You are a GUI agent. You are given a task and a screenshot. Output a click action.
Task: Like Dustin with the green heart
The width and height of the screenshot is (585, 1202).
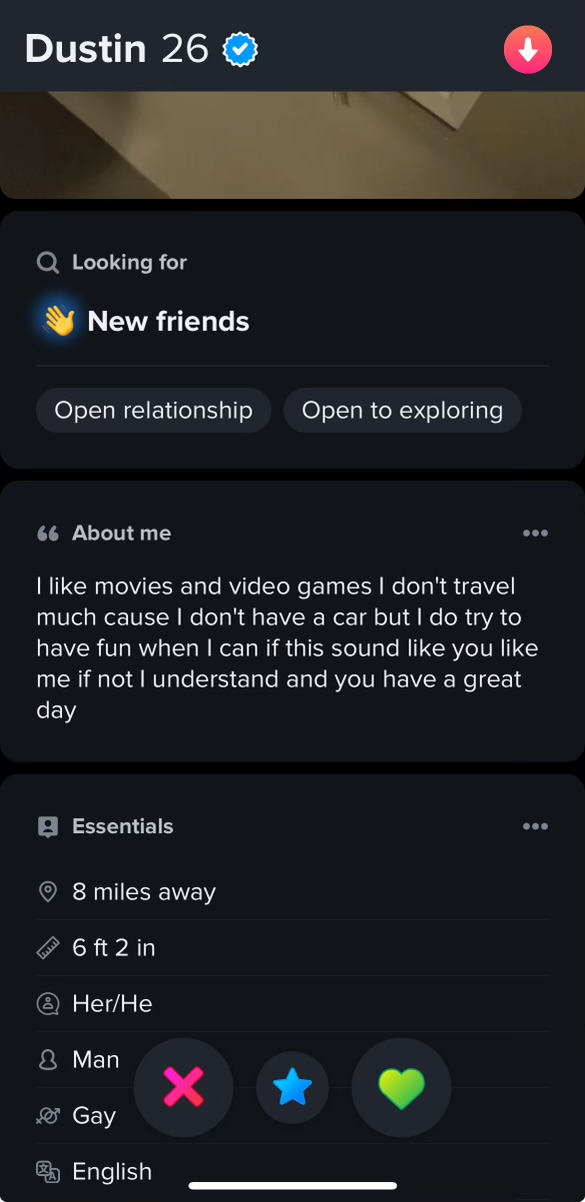(x=401, y=1087)
